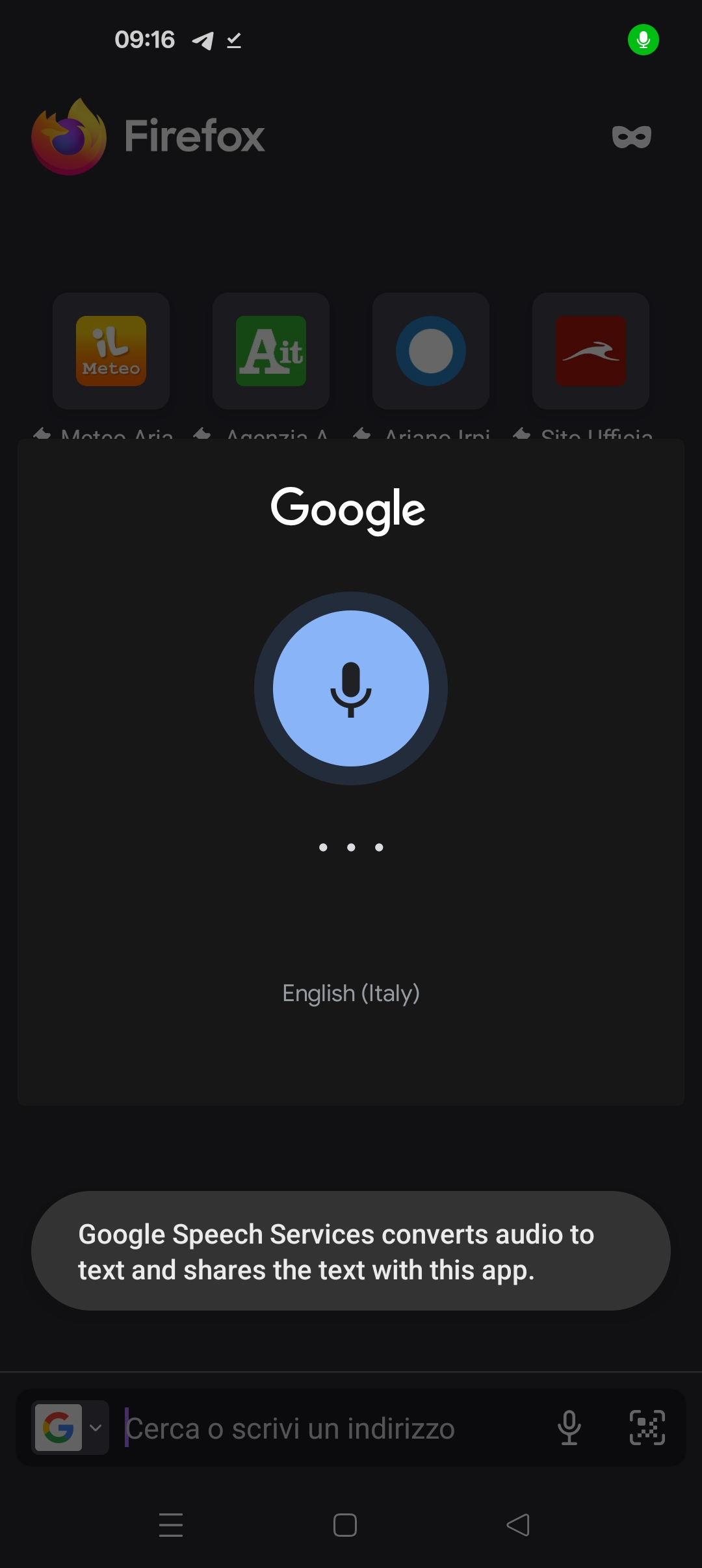The image size is (702, 1568).
Task: Open private browsing mask icon
Action: click(x=631, y=137)
